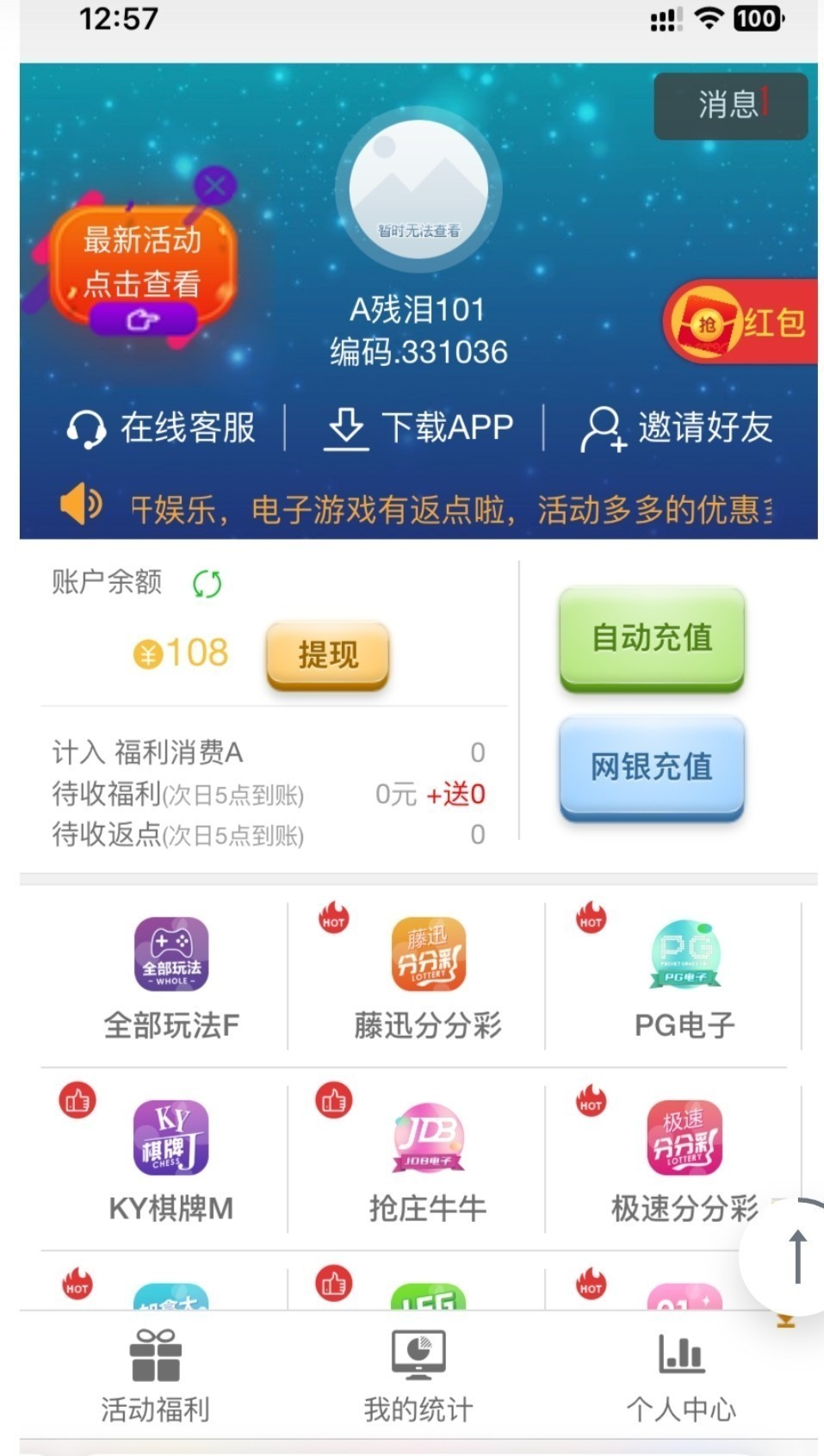
Task: Open the 消息 messages button
Action: (730, 106)
